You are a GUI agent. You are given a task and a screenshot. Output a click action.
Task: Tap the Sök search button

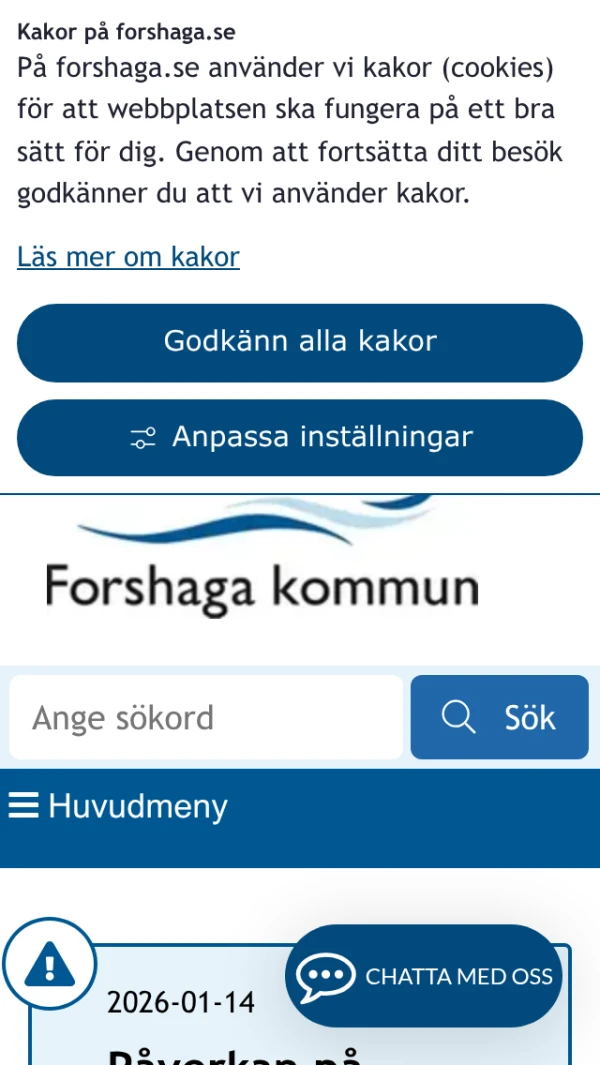click(x=499, y=717)
